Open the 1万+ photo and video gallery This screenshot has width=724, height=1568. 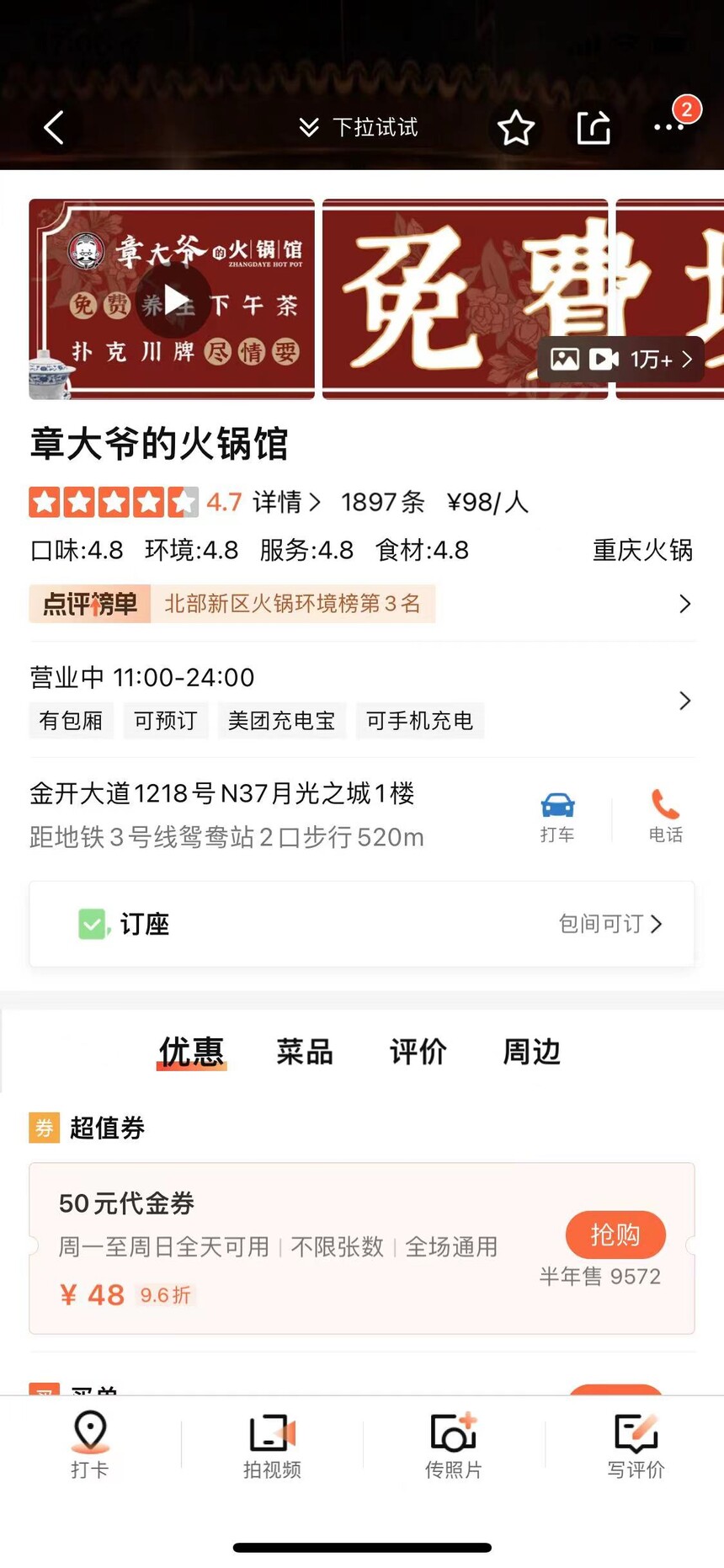621,360
